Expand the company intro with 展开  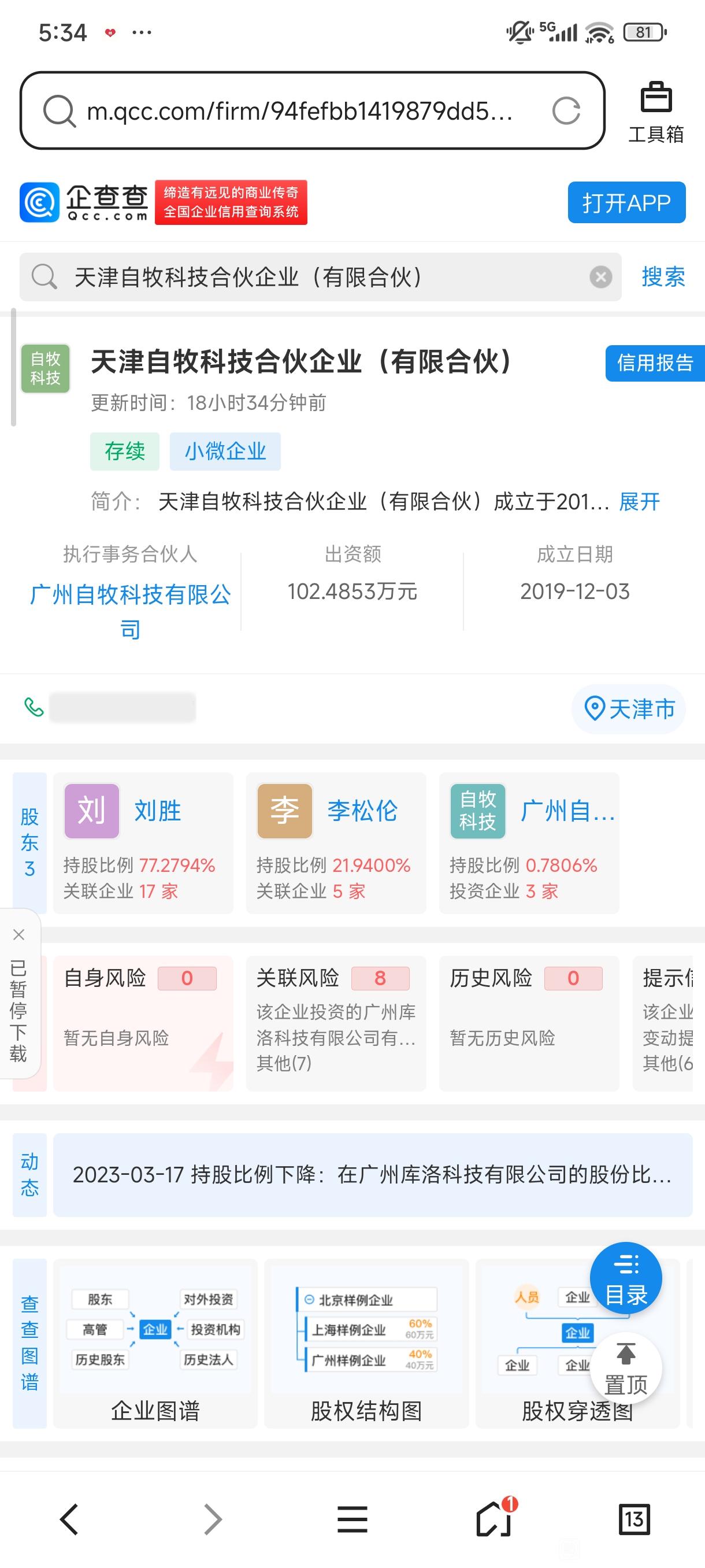(639, 502)
